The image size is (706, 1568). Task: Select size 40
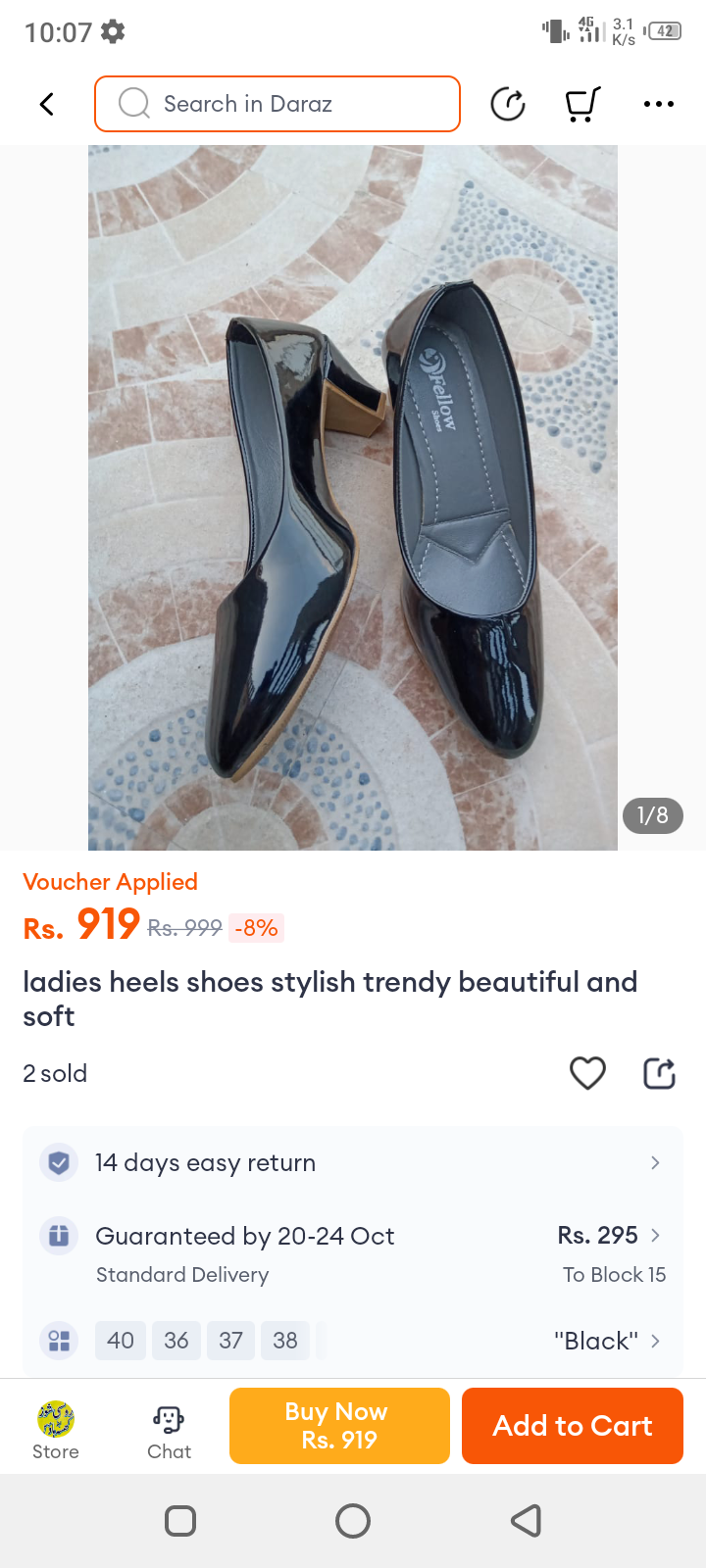tap(121, 1341)
